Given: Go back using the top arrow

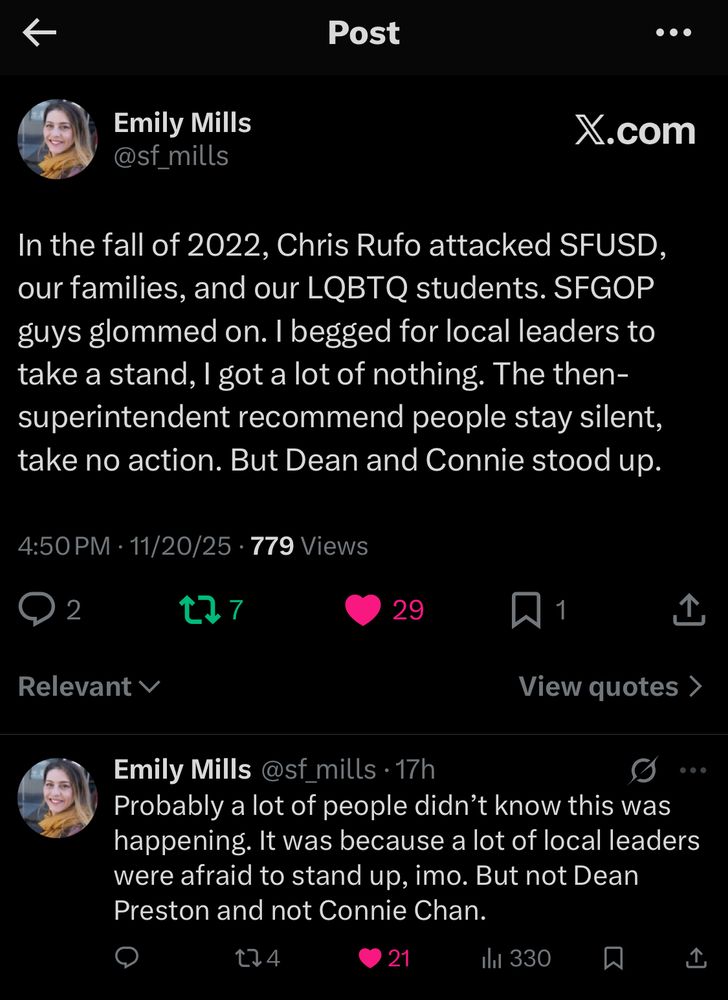Looking at the screenshot, I should coord(40,33).
